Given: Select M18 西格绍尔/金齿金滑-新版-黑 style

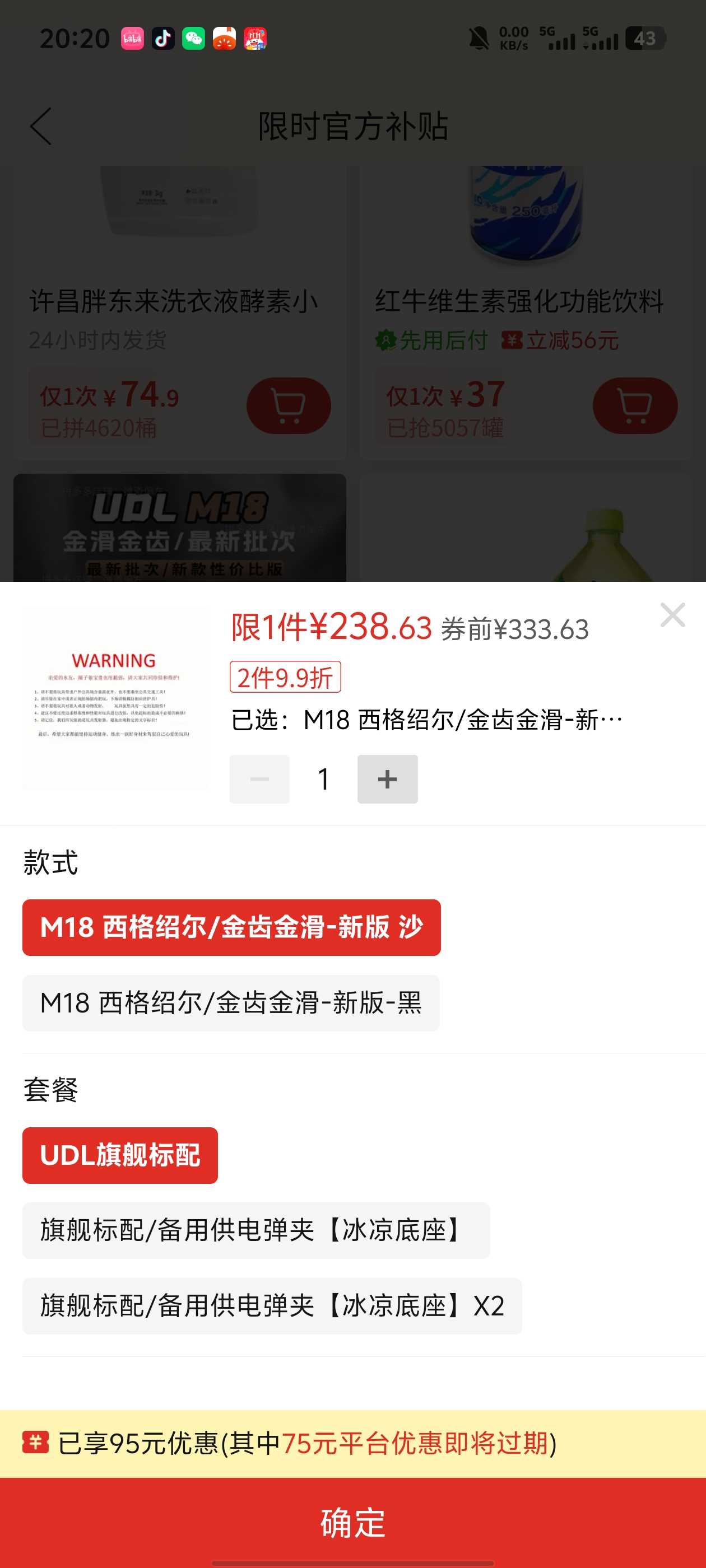Looking at the screenshot, I should point(231,1002).
